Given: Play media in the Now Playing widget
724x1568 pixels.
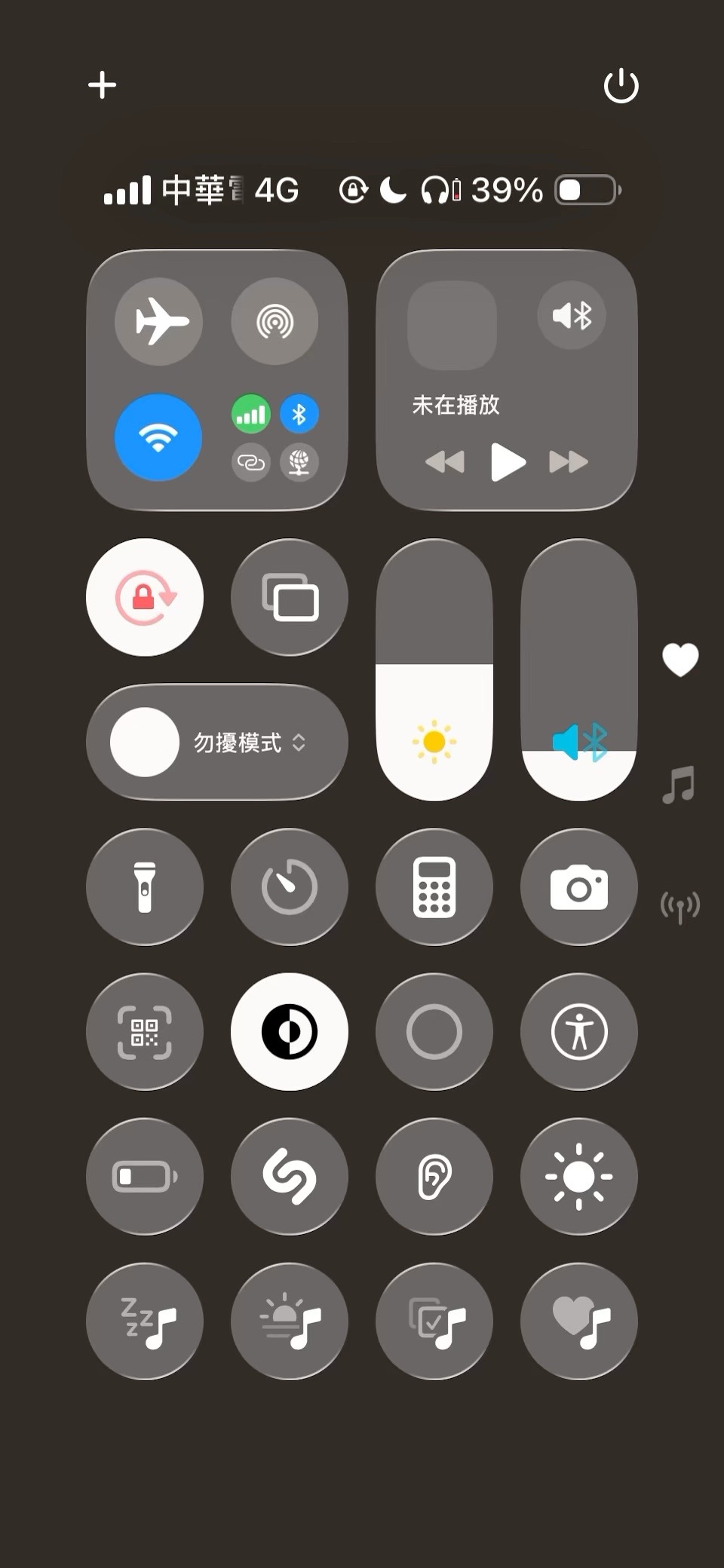Looking at the screenshot, I should (508, 461).
